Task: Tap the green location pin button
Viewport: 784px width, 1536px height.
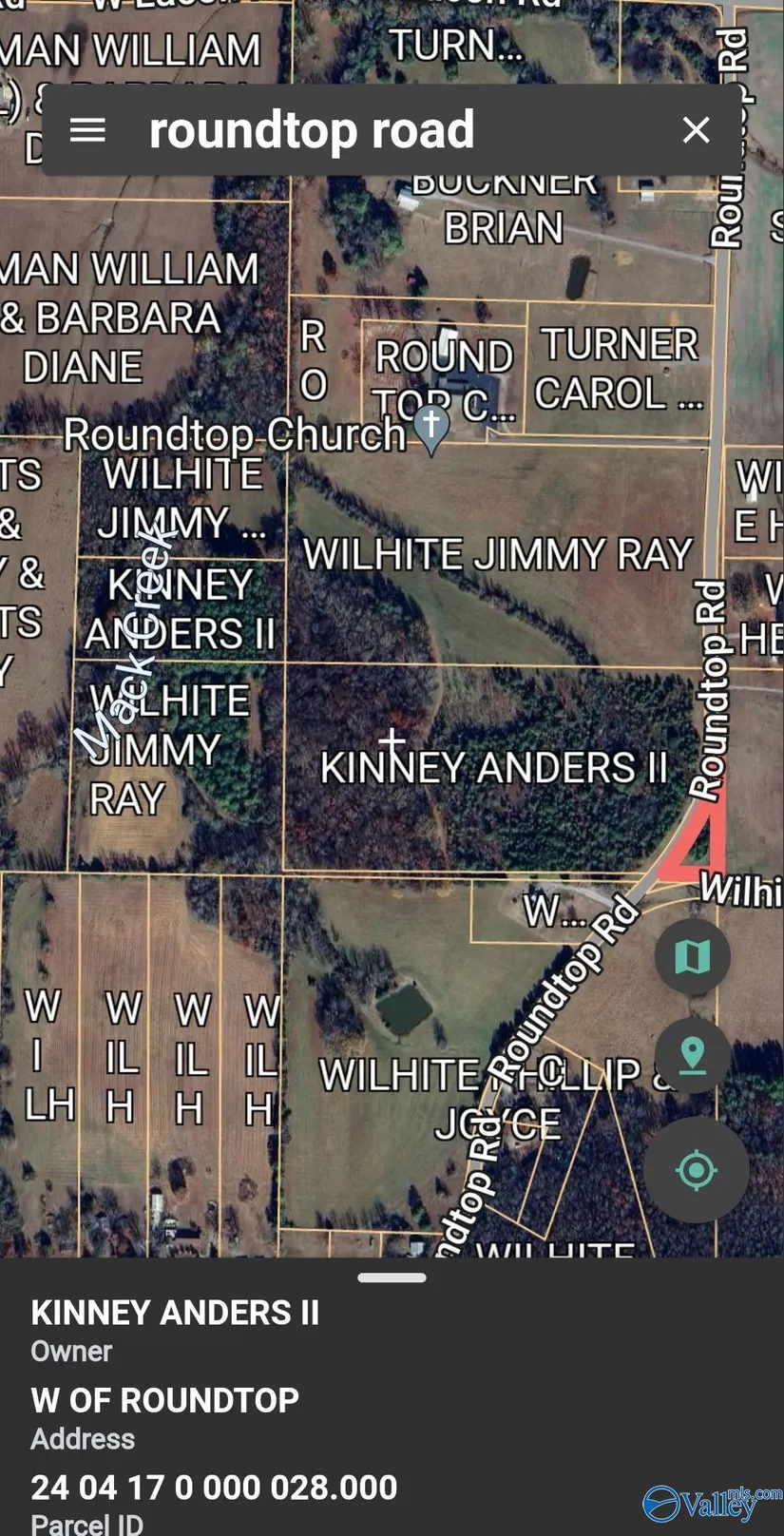Action: [692, 1055]
